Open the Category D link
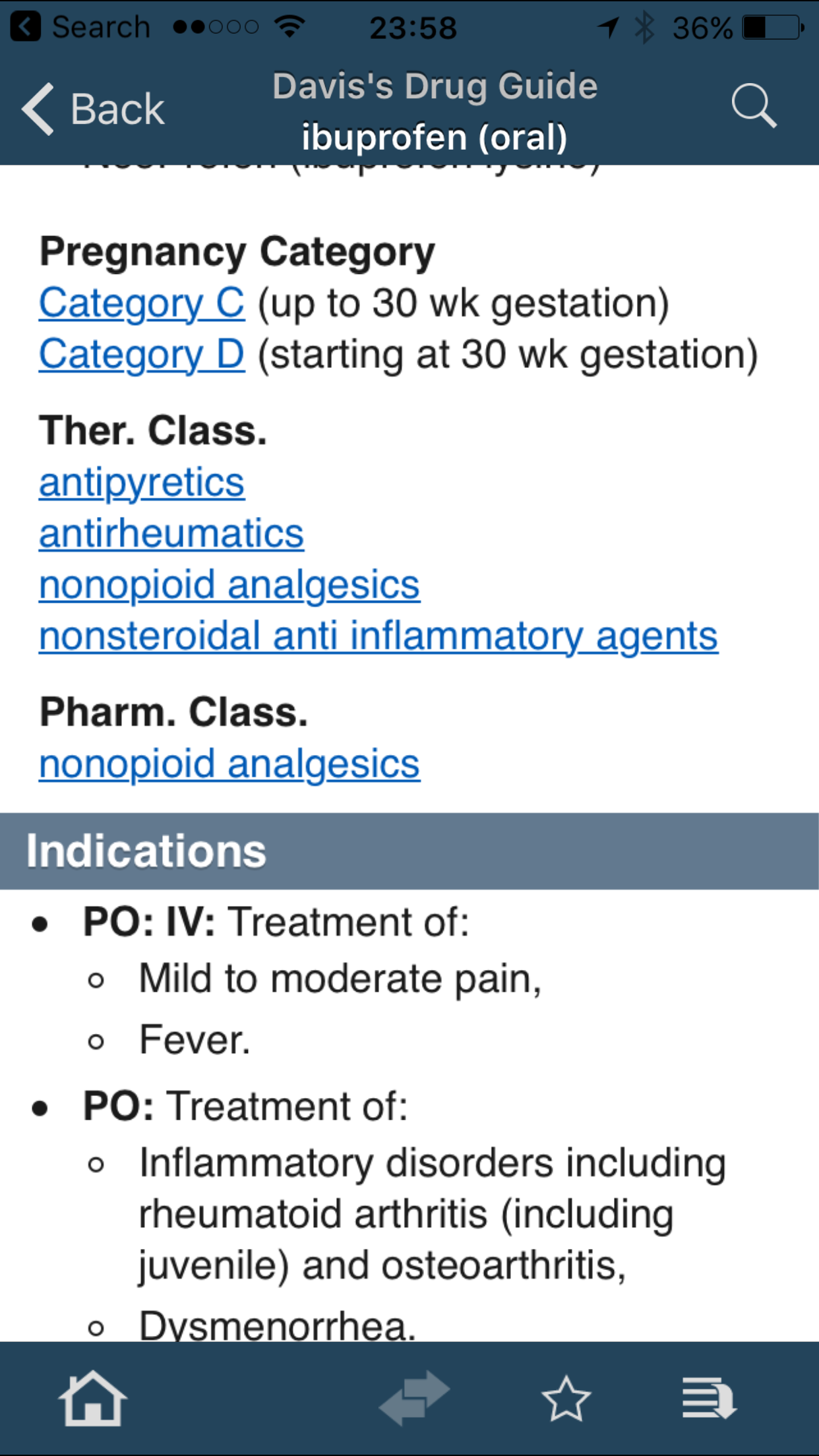Viewport: 819px width, 1456px height. click(142, 355)
